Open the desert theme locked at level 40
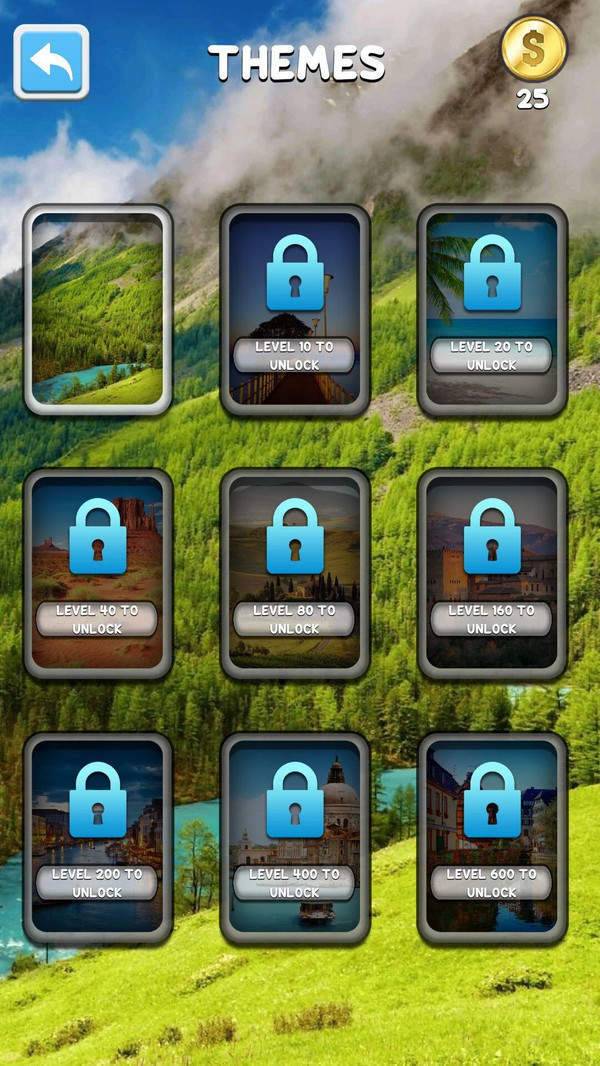The height and width of the screenshot is (1066, 600). [98, 573]
